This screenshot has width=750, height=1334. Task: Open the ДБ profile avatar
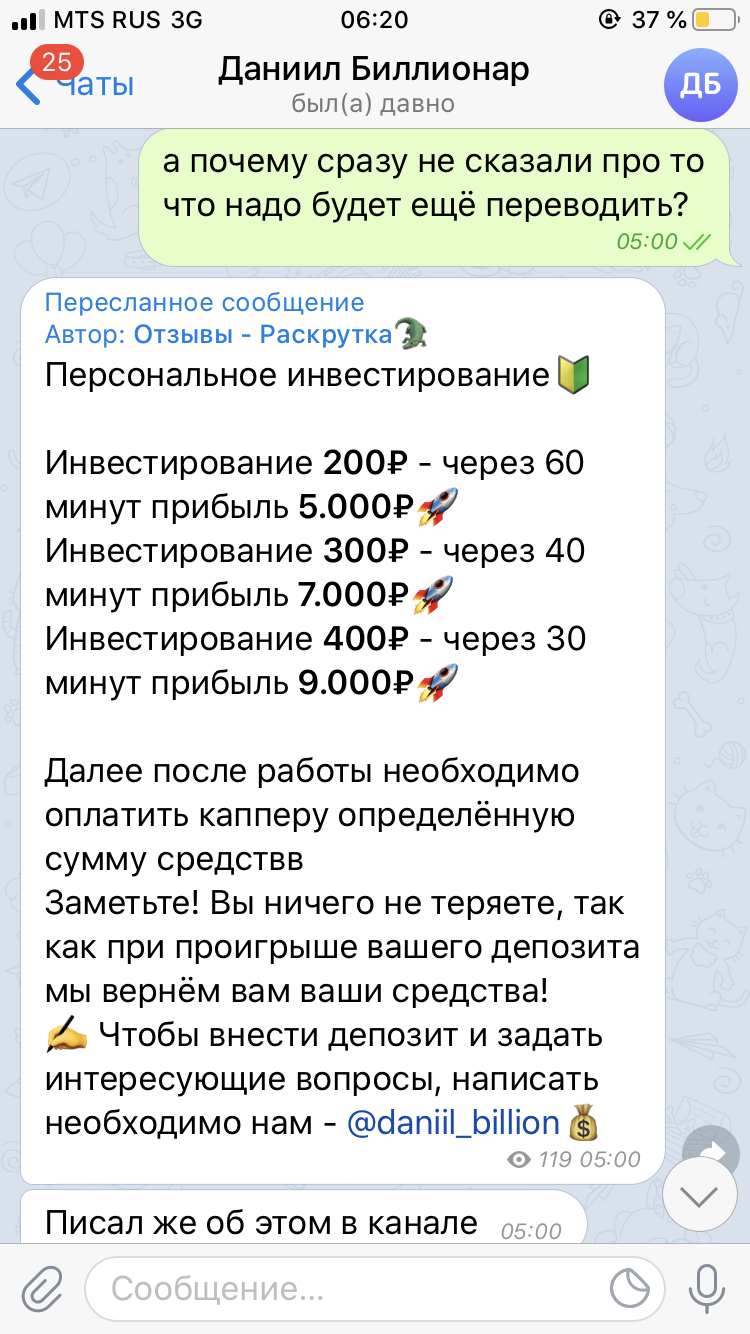coord(700,84)
